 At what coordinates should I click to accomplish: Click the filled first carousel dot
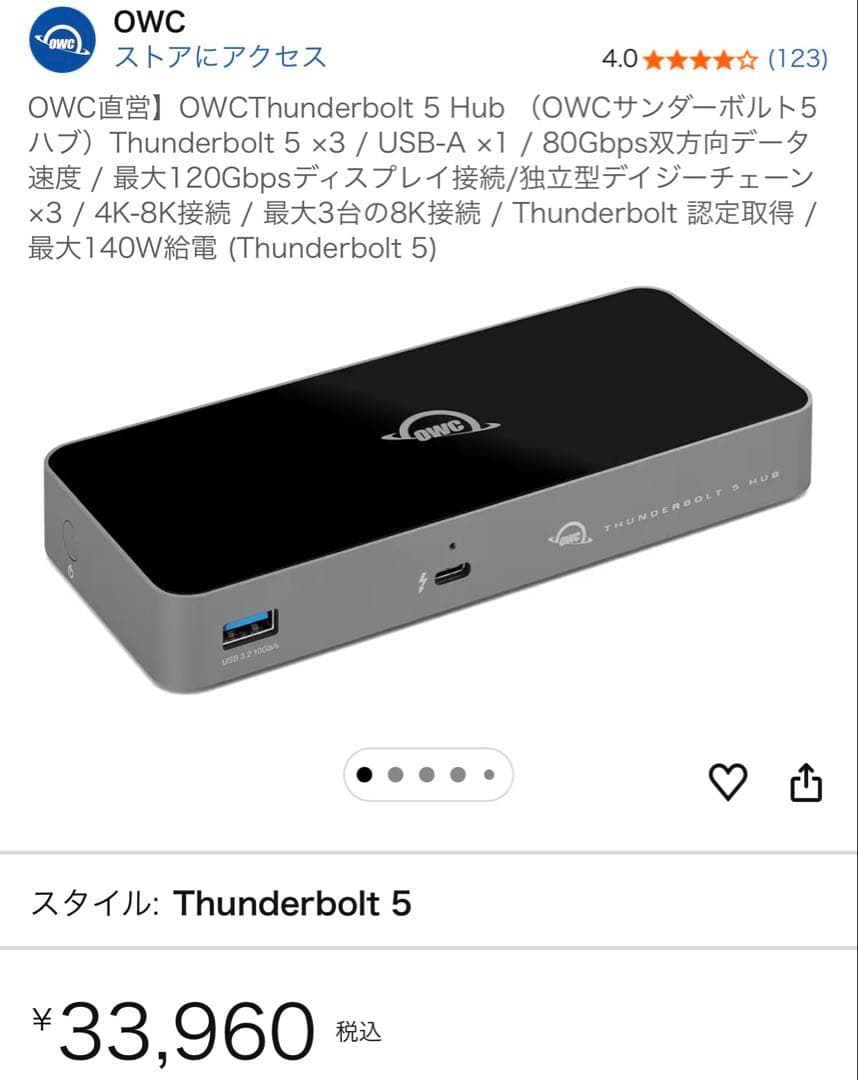coord(364,773)
